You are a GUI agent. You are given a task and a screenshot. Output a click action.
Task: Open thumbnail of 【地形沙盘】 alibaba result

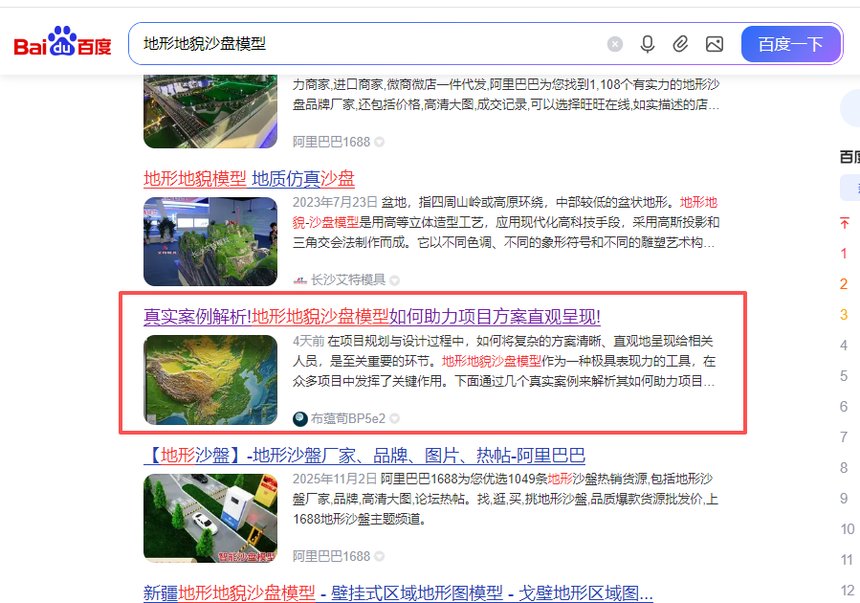(210, 518)
